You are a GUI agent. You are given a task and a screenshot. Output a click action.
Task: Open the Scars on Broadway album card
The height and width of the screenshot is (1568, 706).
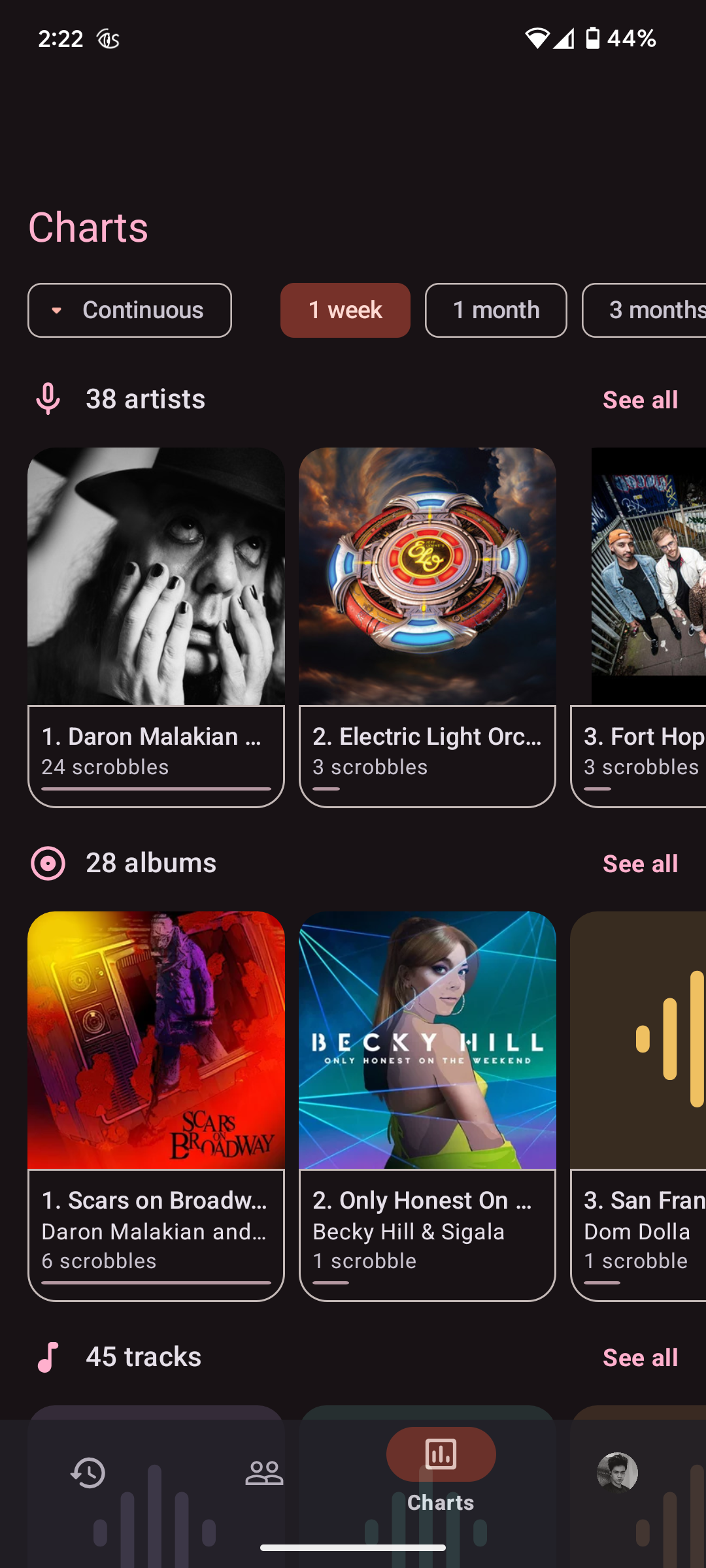(x=156, y=1104)
